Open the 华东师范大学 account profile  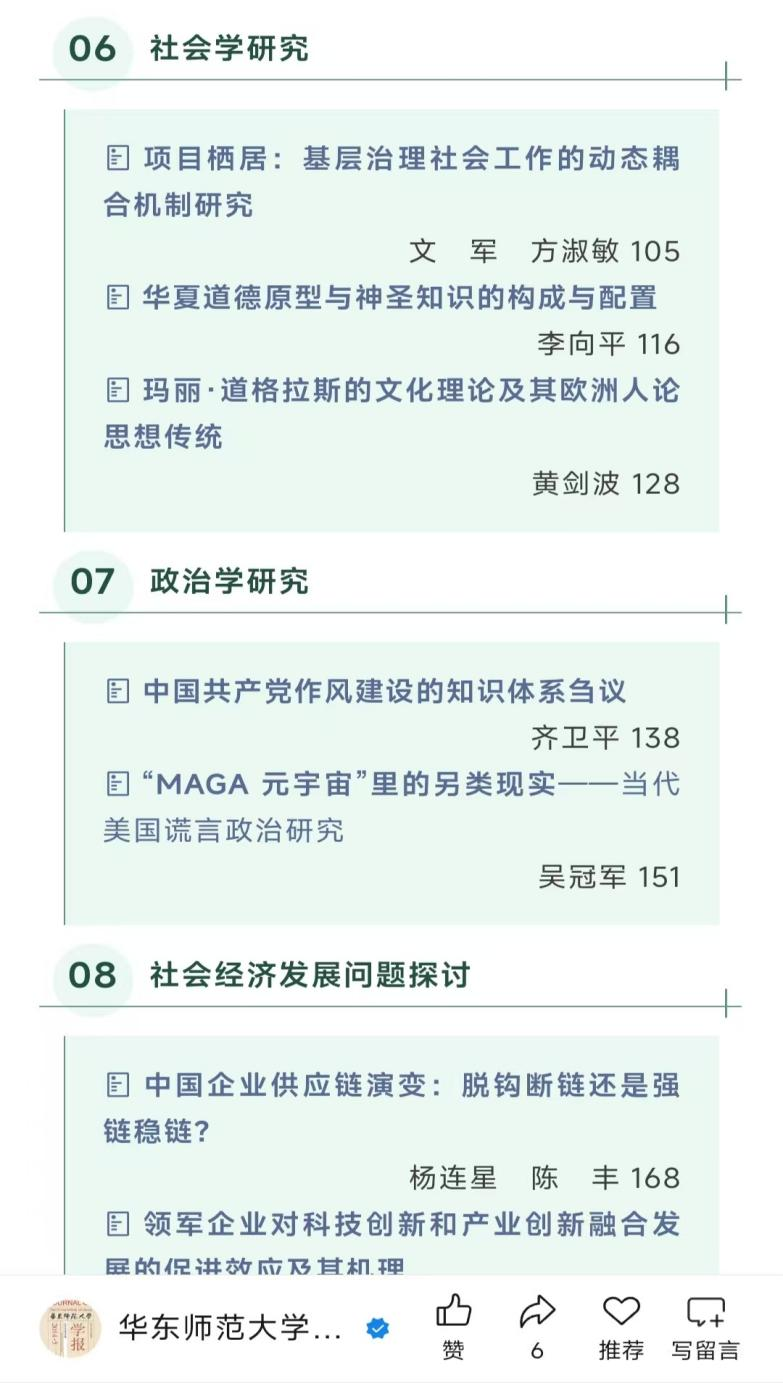pos(230,1328)
